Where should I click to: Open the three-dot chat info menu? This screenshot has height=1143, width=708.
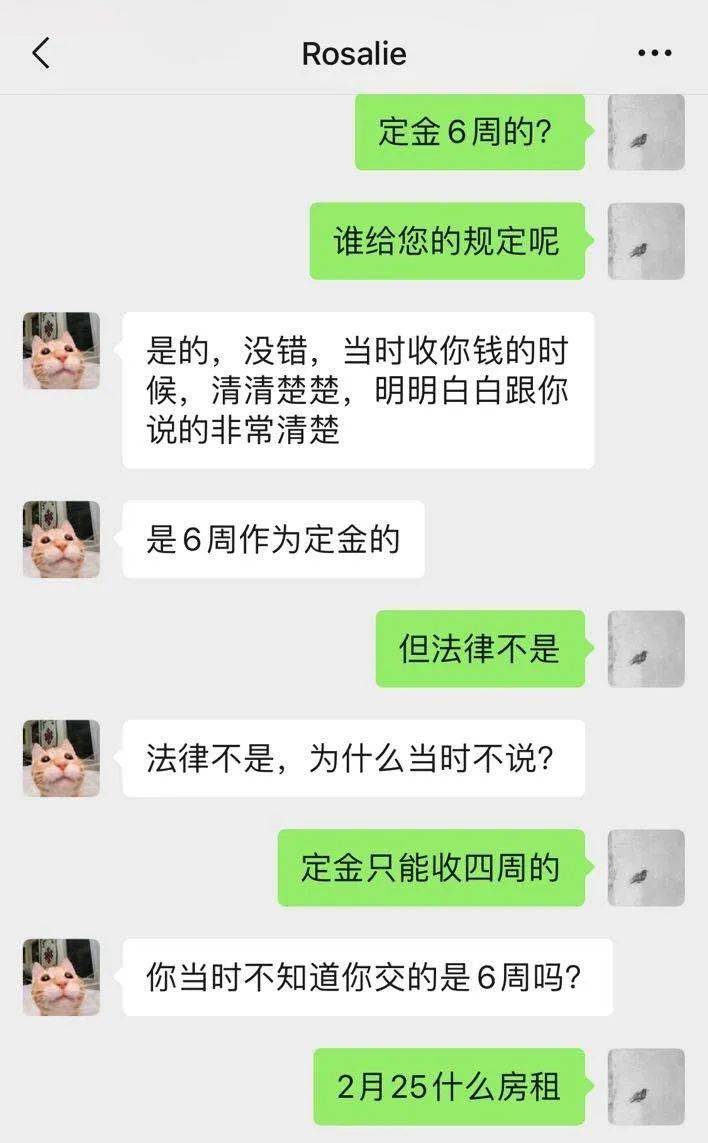pyautogui.click(x=654, y=53)
